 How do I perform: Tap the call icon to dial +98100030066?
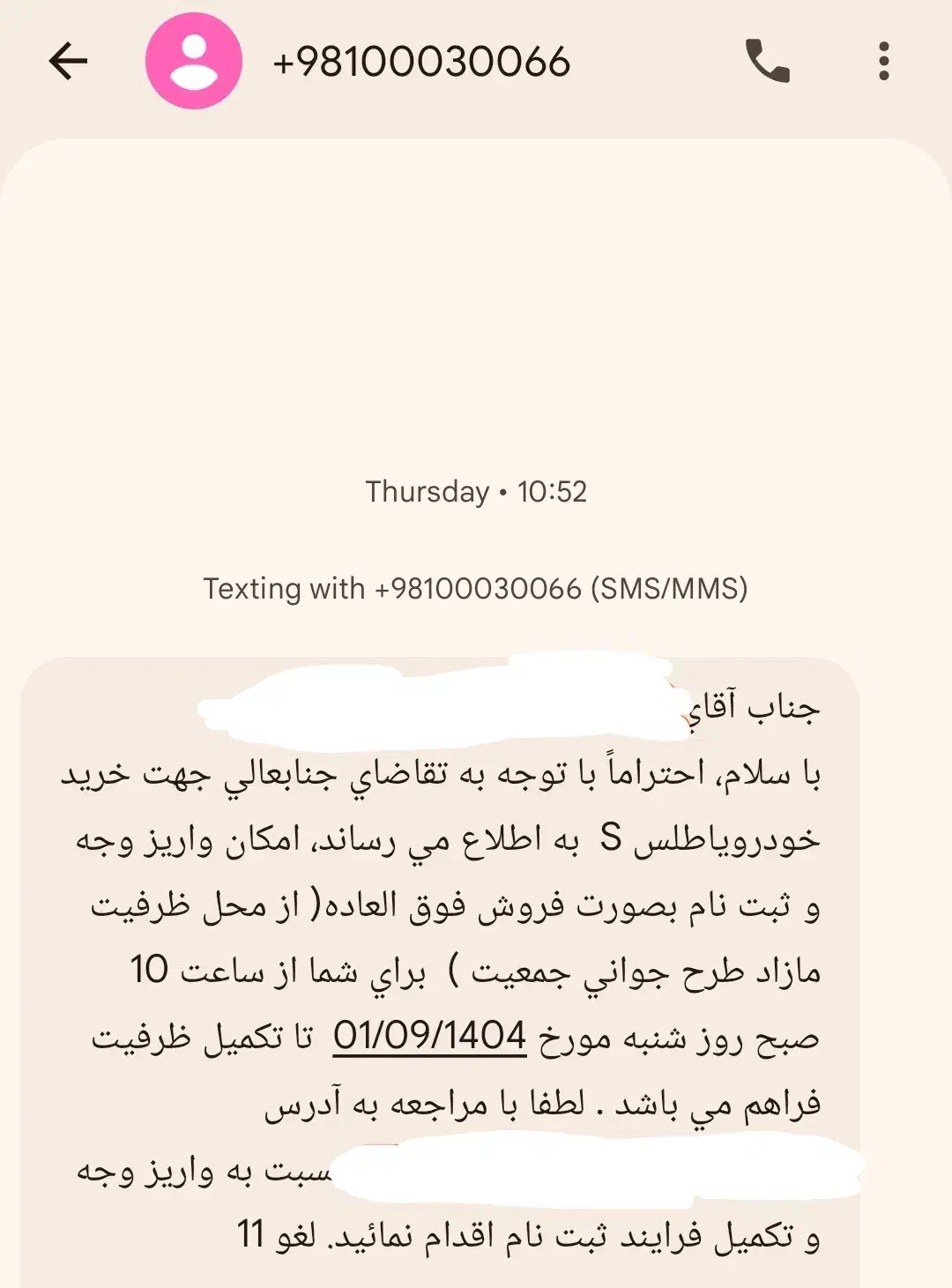coord(769,60)
